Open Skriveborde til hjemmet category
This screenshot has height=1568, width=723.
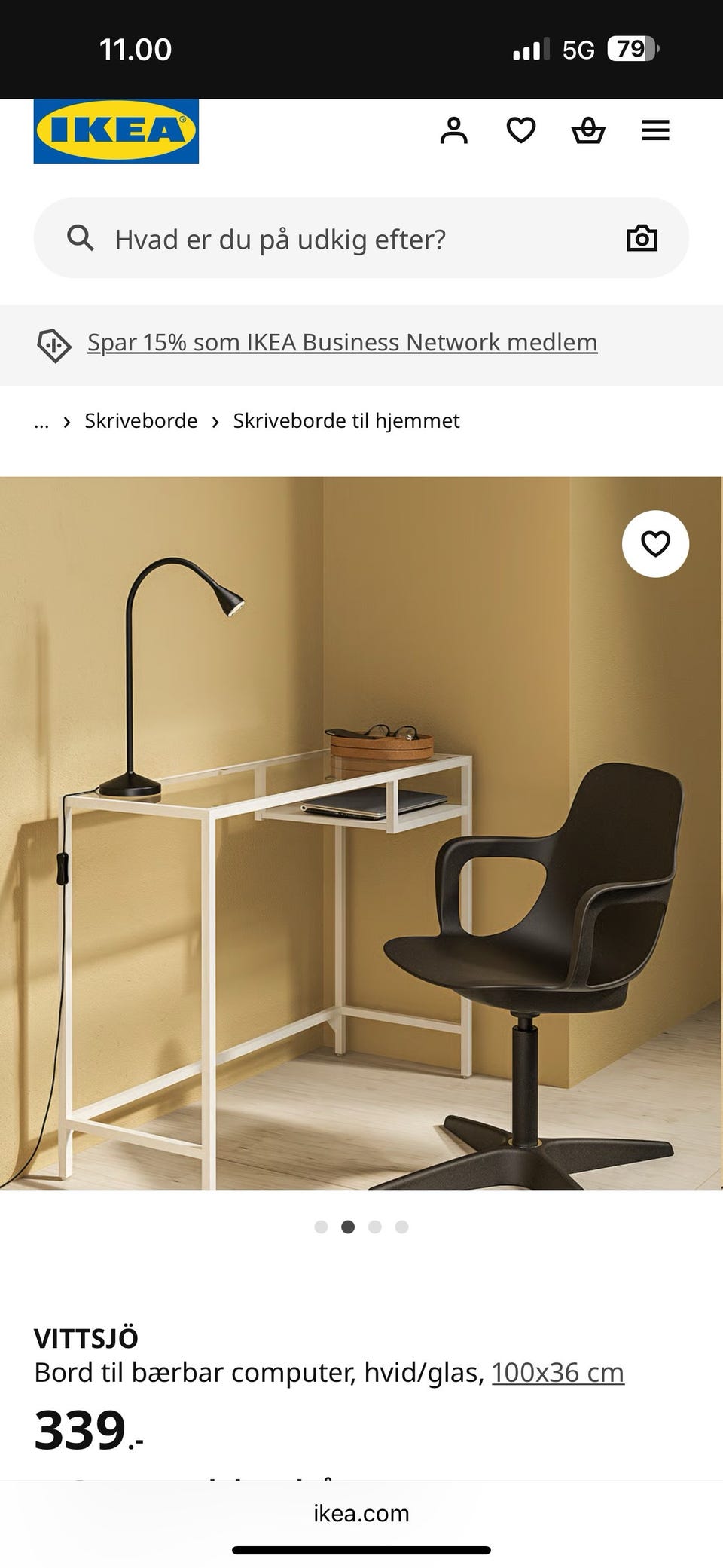click(346, 420)
